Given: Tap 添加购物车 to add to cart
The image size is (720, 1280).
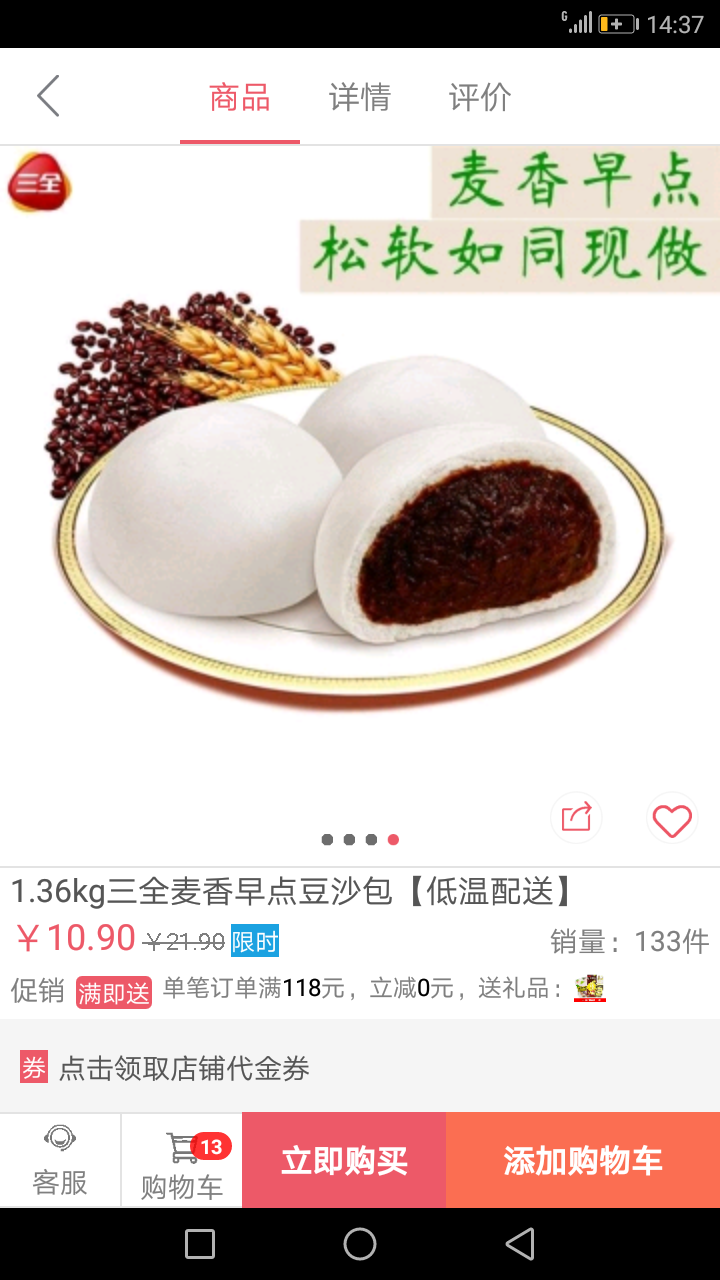Looking at the screenshot, I should [x=583, y=1161].
